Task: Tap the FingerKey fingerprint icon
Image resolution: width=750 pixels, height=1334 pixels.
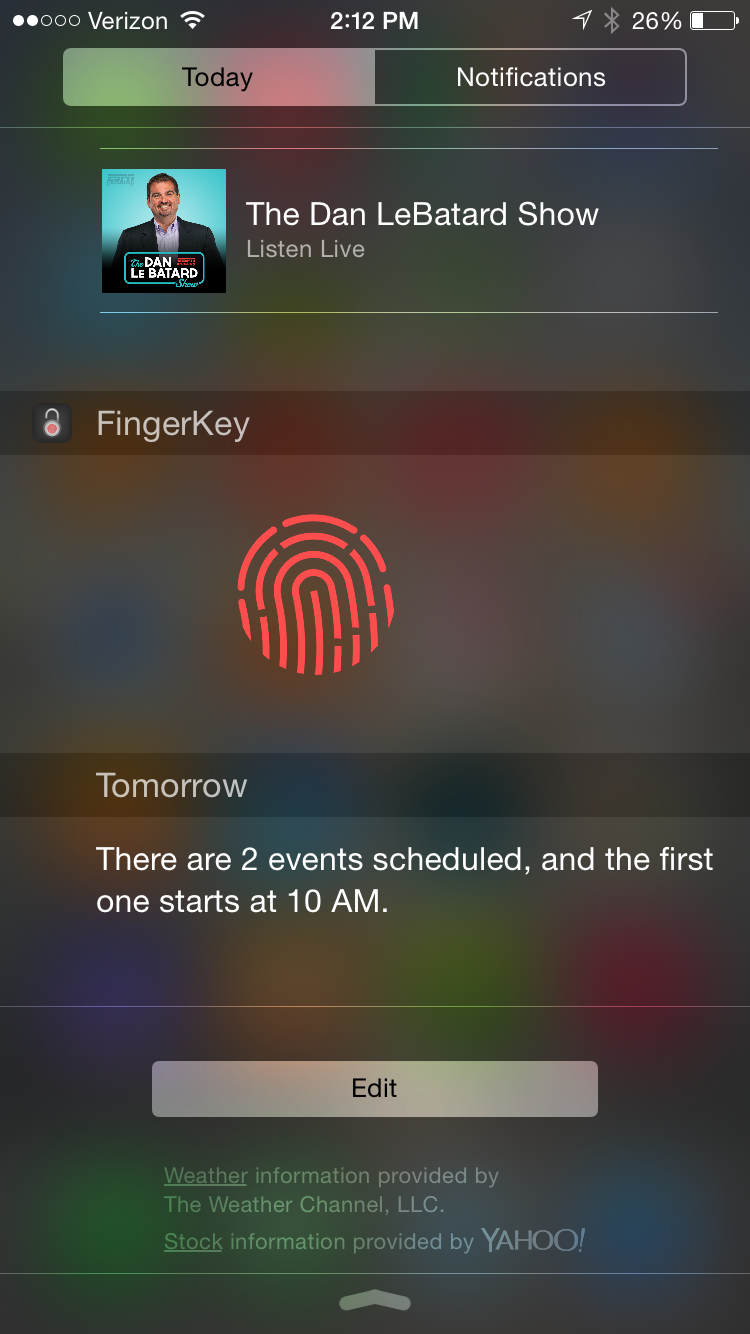Action: [x=316, y=594]
